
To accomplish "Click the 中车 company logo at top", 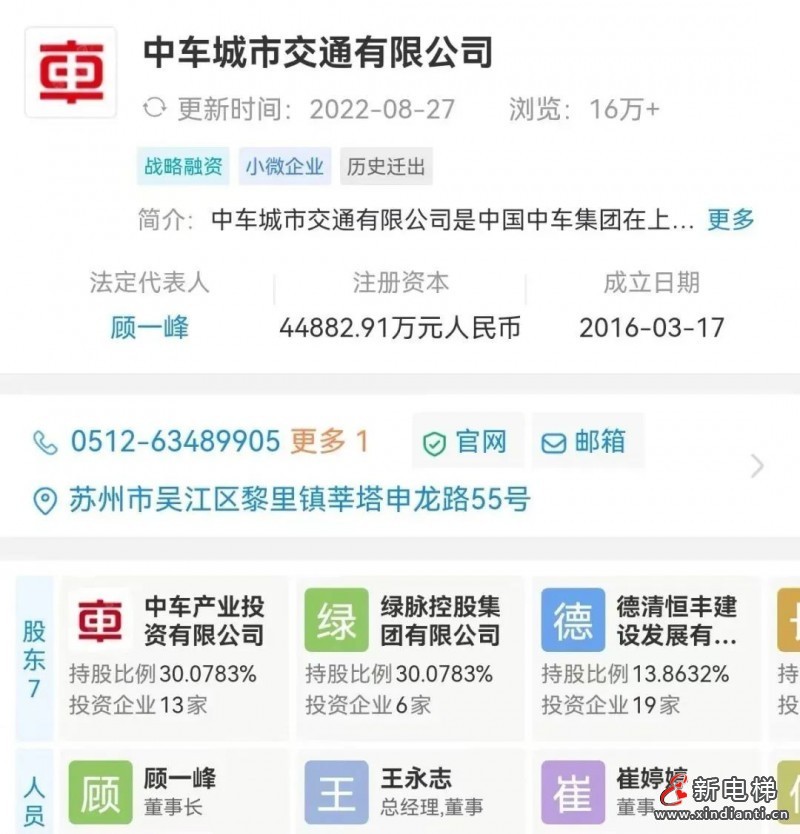I will [x=68, y=72].
